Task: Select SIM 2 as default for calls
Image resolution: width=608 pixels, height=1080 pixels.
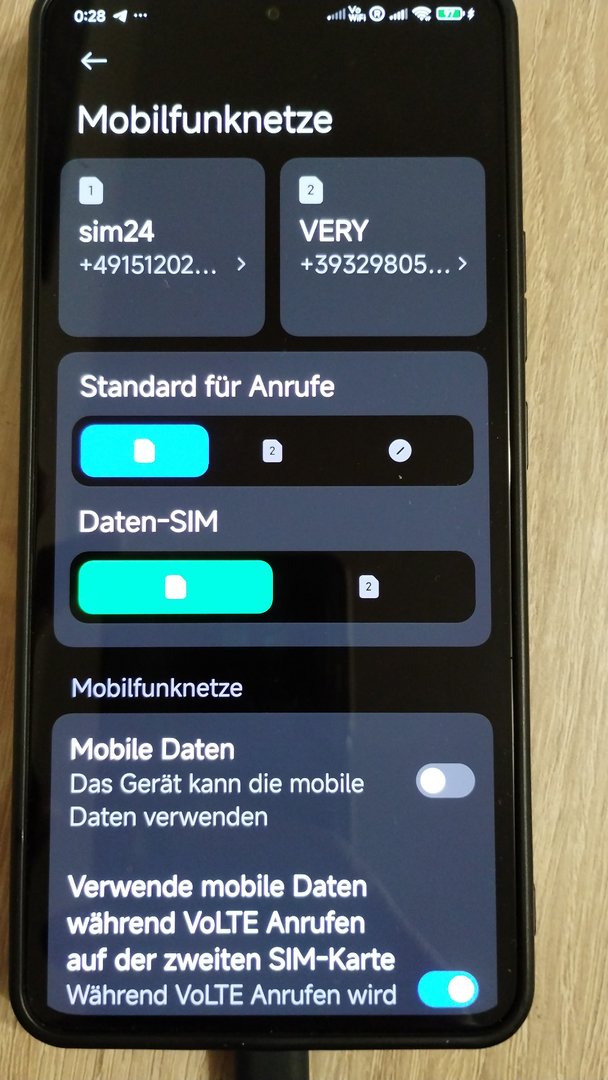Action: click(x=272, y=451)
